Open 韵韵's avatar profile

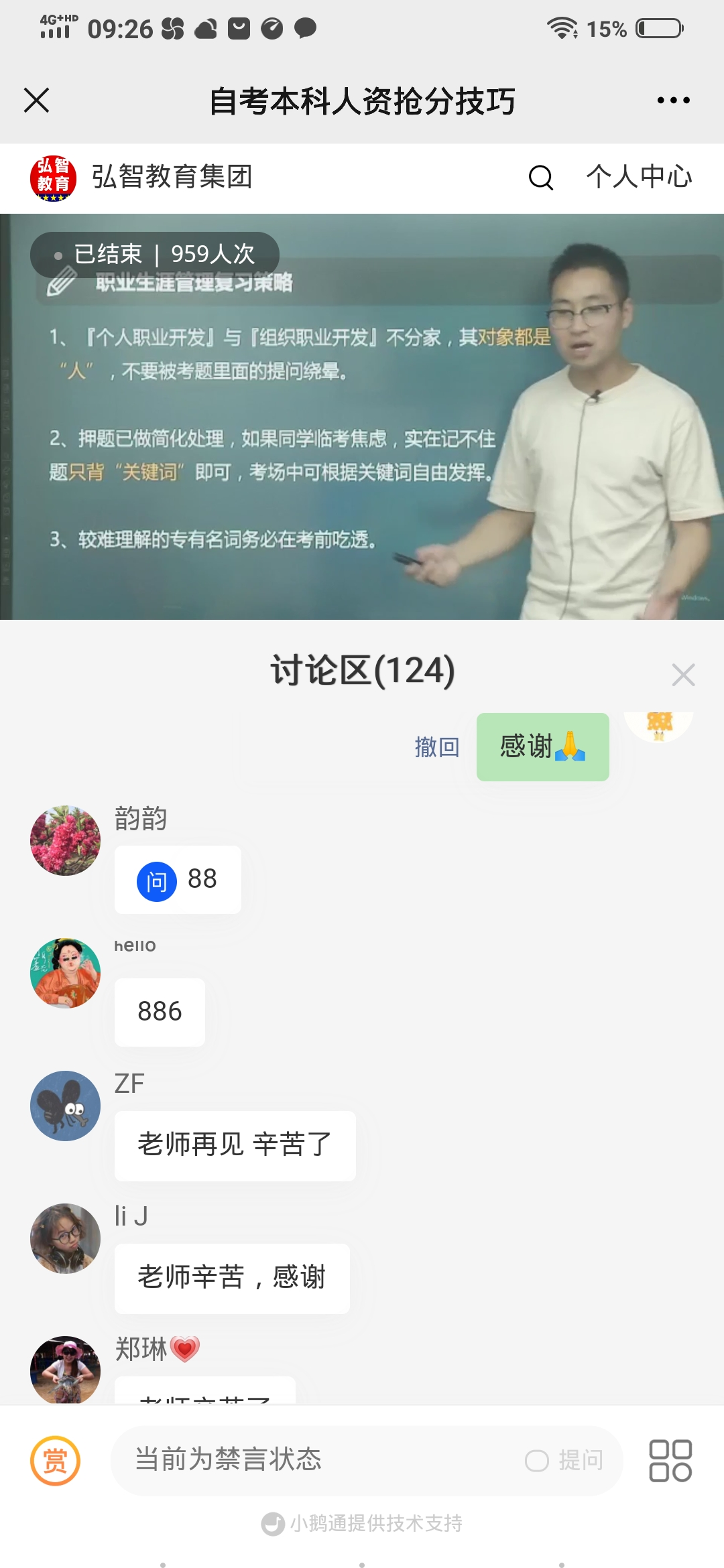tap(65, 840)
